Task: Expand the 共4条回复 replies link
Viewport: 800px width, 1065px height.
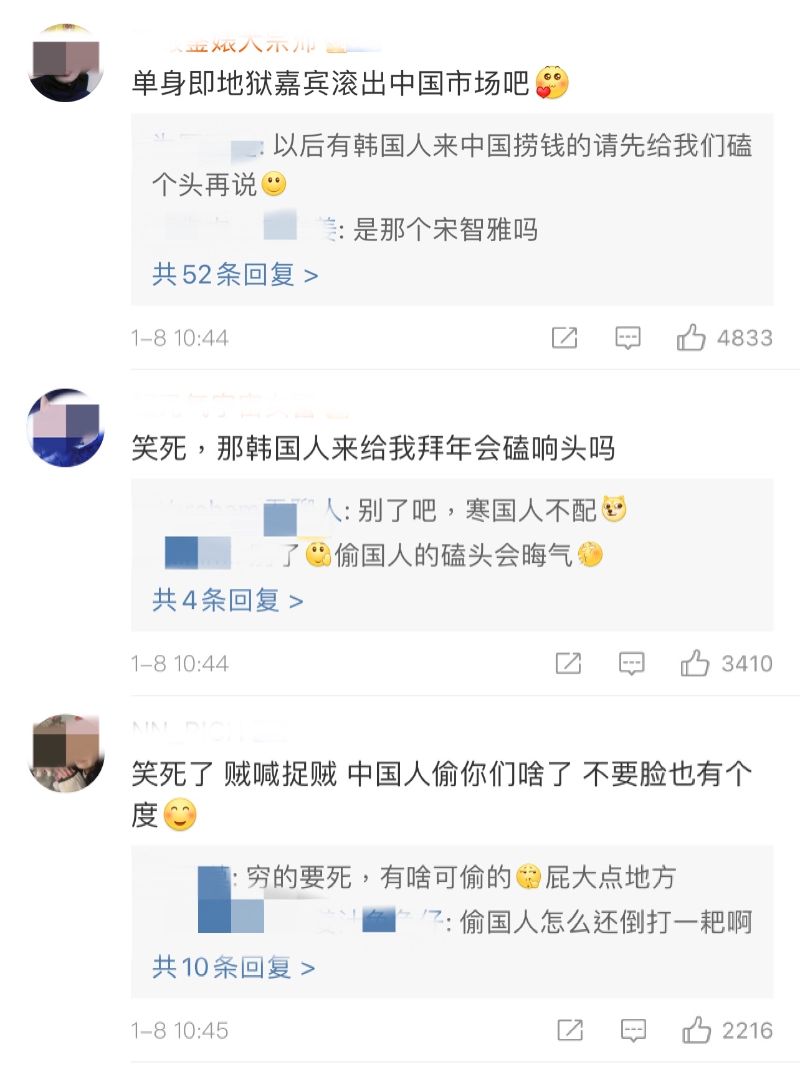Action: point(228,601)
